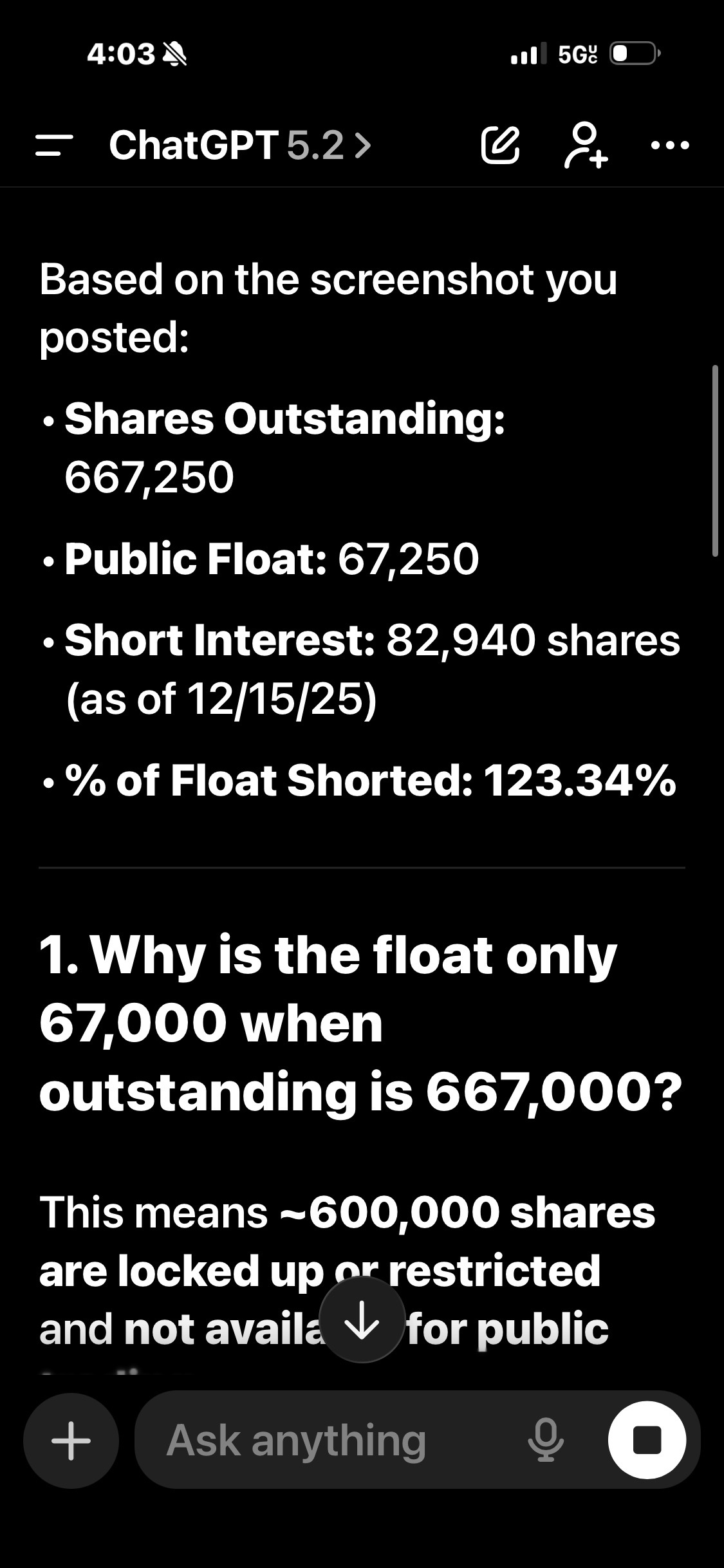Open the three-dot overflow menu
Viewport: 724px width, 1568px height.
[670, 145]
